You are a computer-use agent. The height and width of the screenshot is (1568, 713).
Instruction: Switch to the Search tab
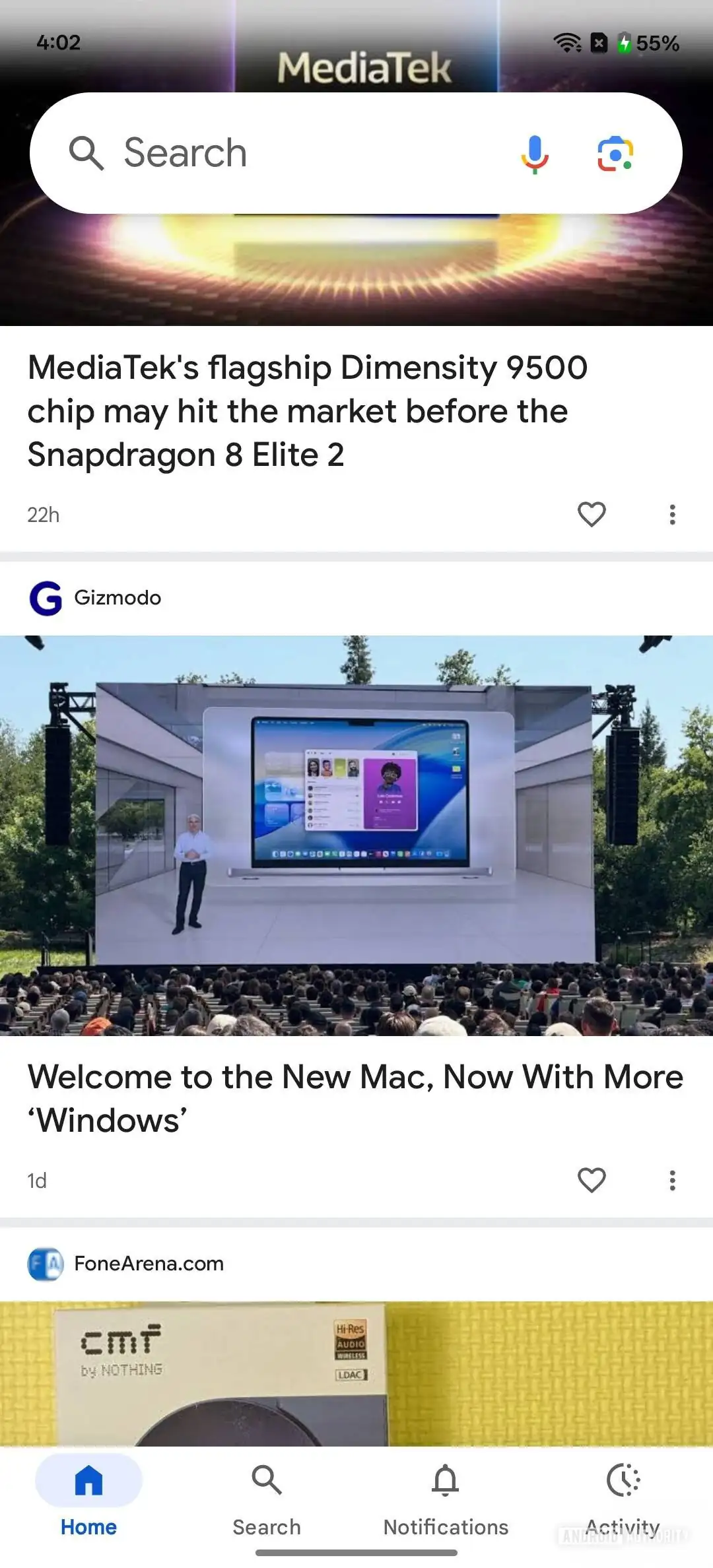(x=267, y=1497)
